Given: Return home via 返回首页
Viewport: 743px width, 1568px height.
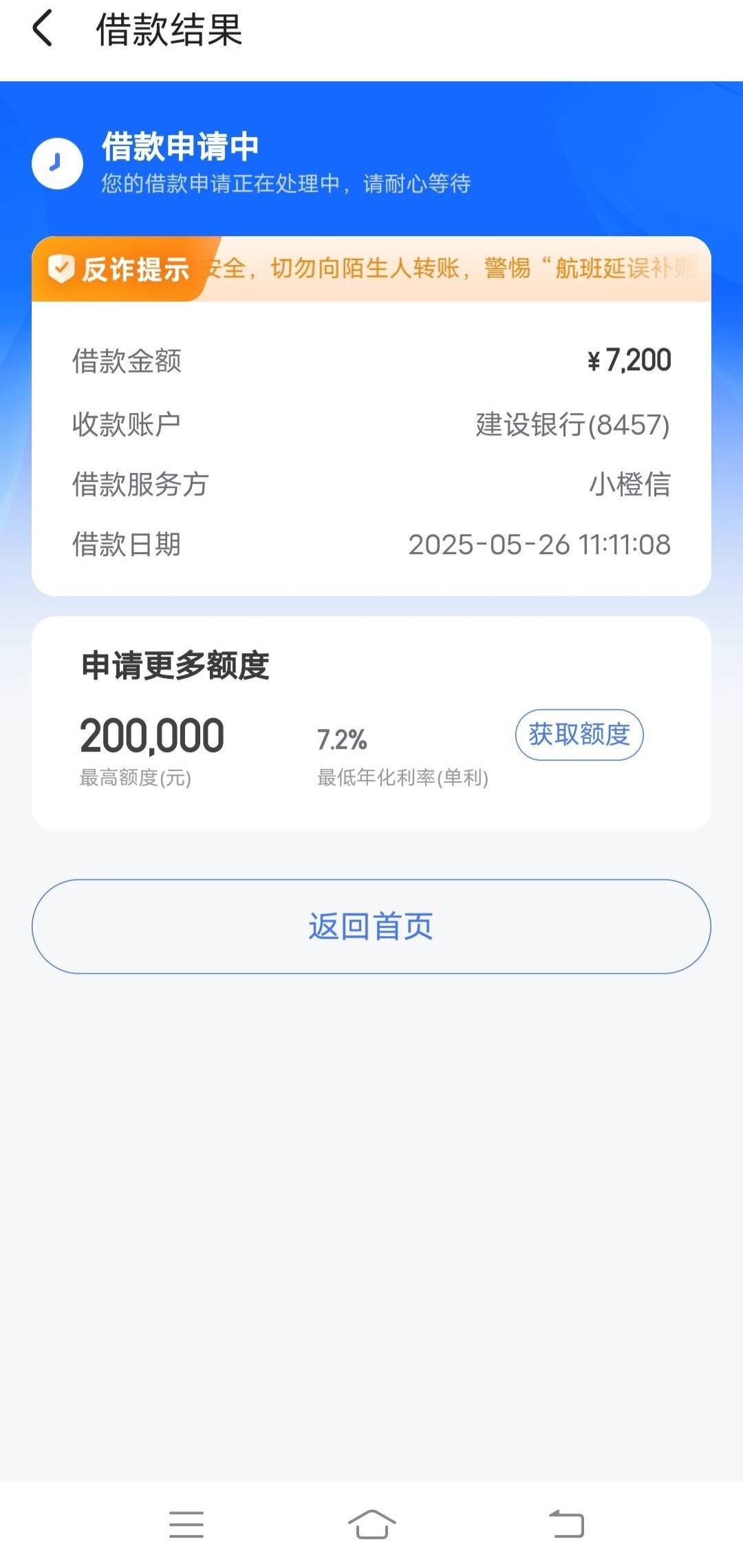Looking at the screenshot, I should (371, 926).
